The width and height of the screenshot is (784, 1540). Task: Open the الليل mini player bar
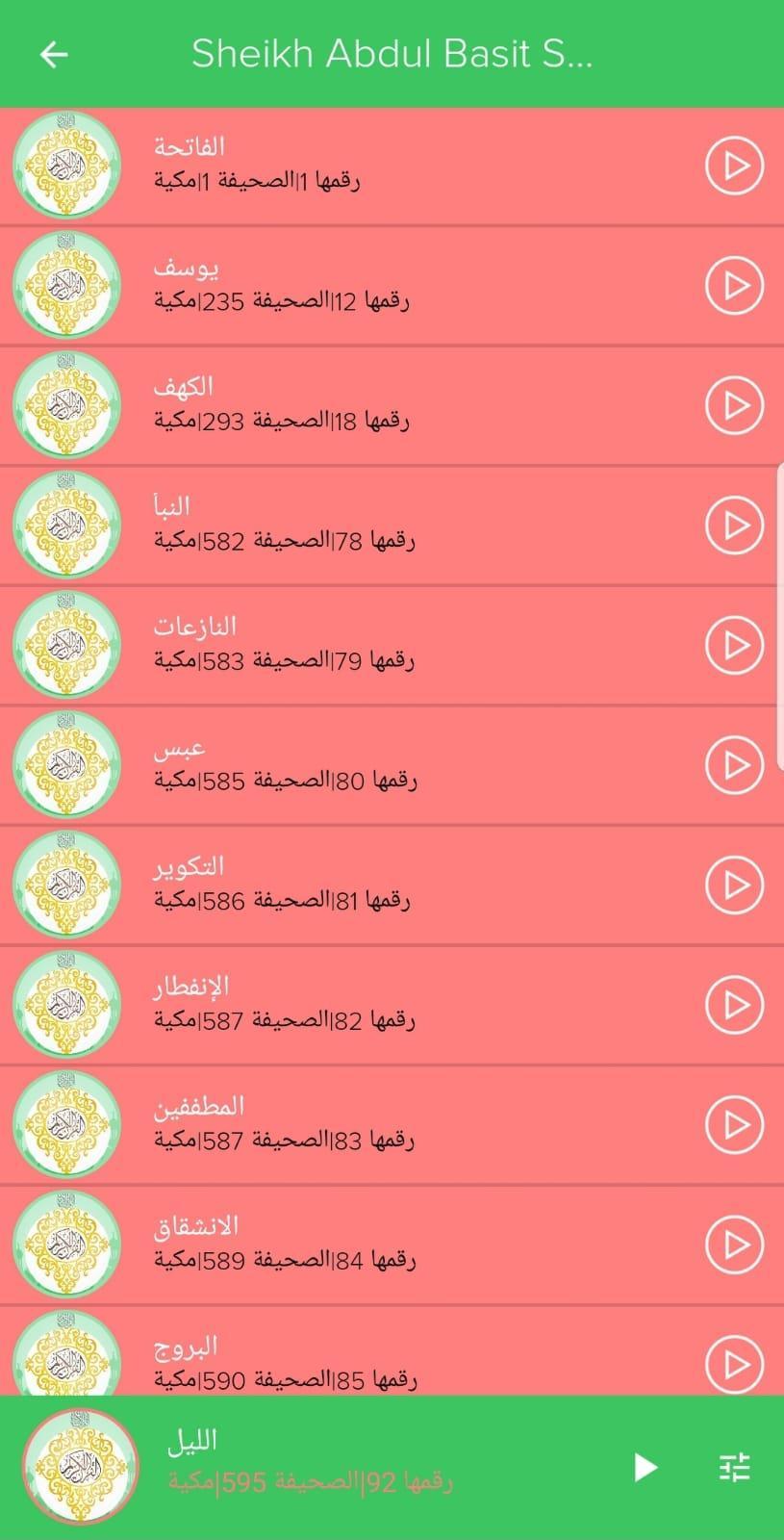(x=337, y=1467)
